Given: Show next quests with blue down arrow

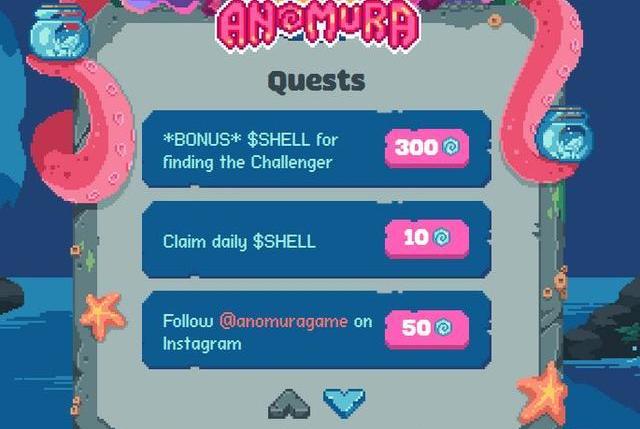Looking at the screenshot, I should pyautogui.click(x=344, y=402).
